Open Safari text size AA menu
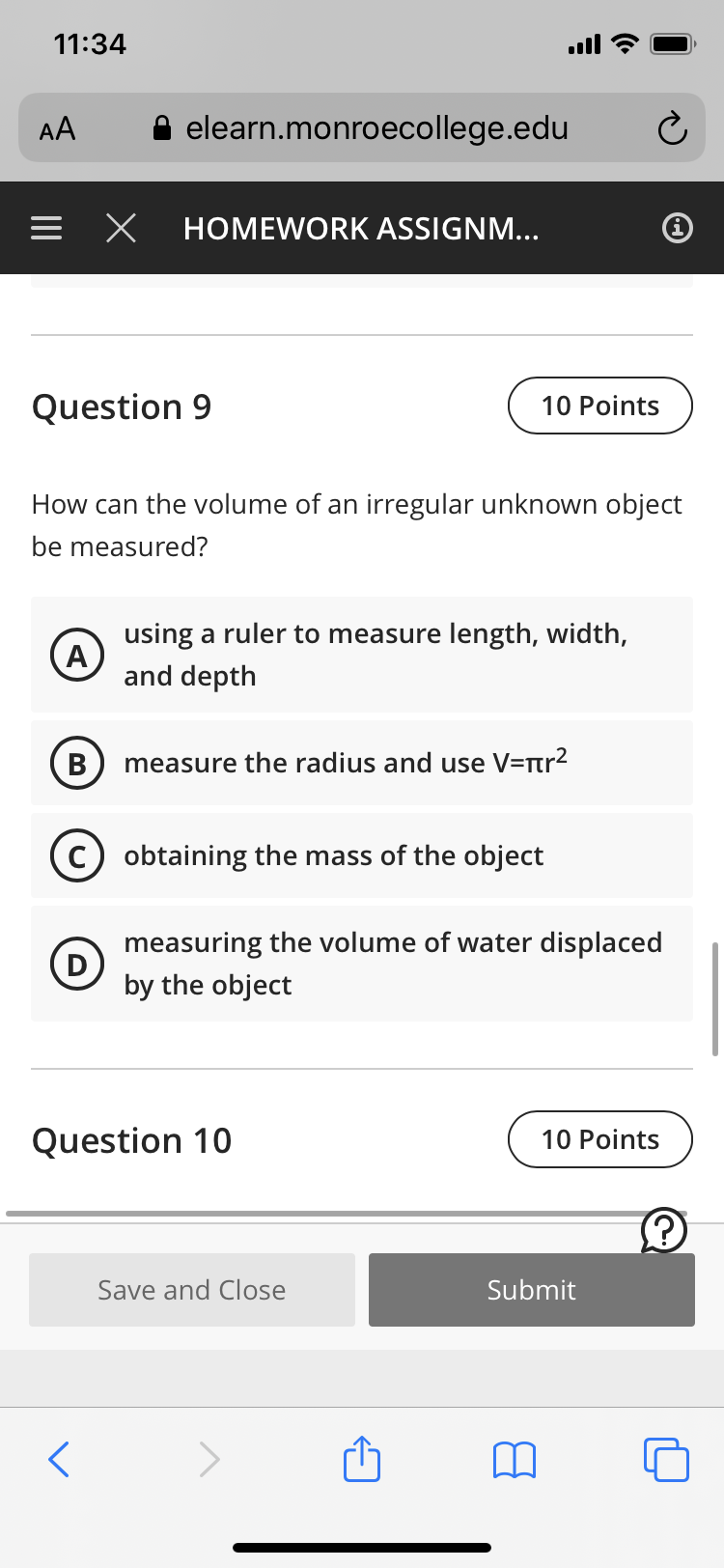Viewport: 724px width, 1568px height. pos(57,128)
